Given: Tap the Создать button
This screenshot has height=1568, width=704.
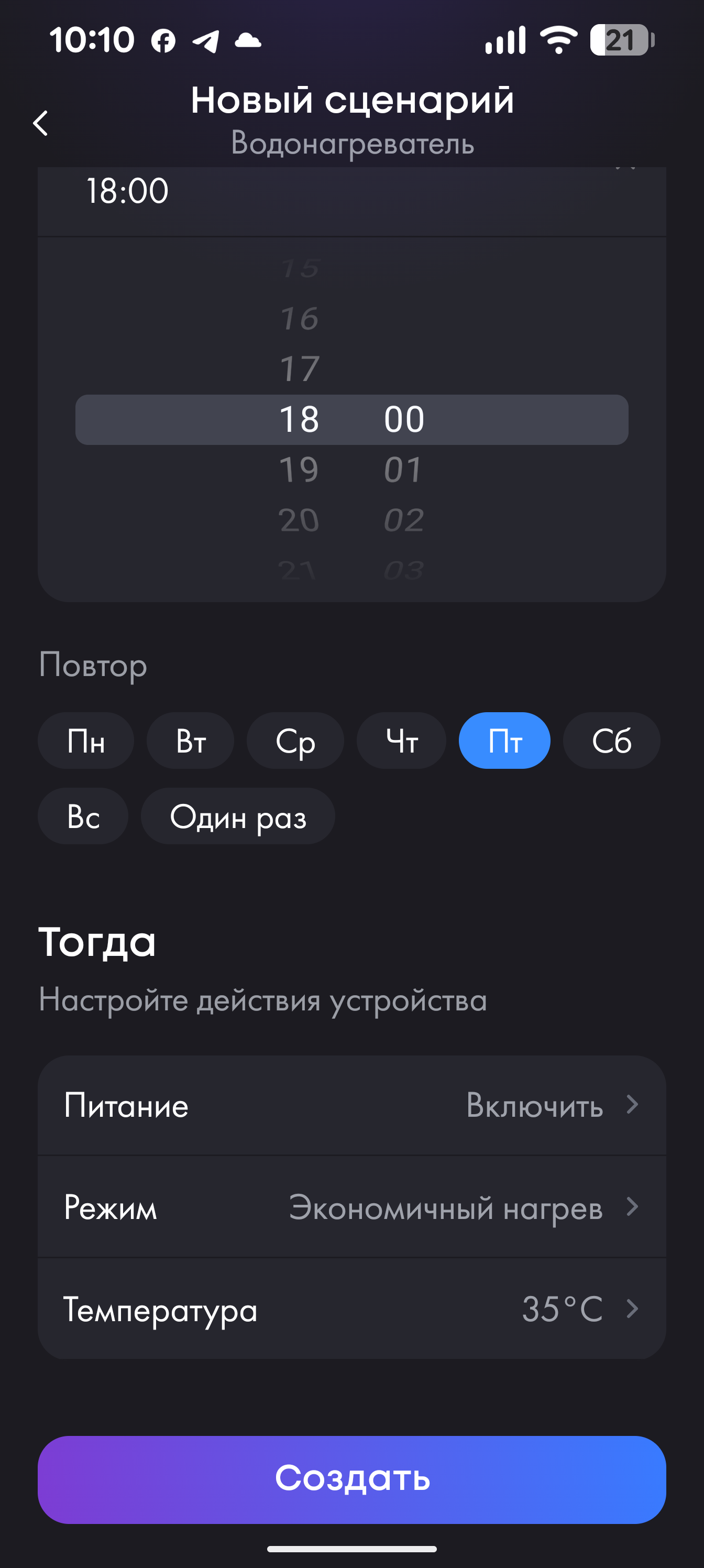Looking at the screenshot, I should 351,1479.
